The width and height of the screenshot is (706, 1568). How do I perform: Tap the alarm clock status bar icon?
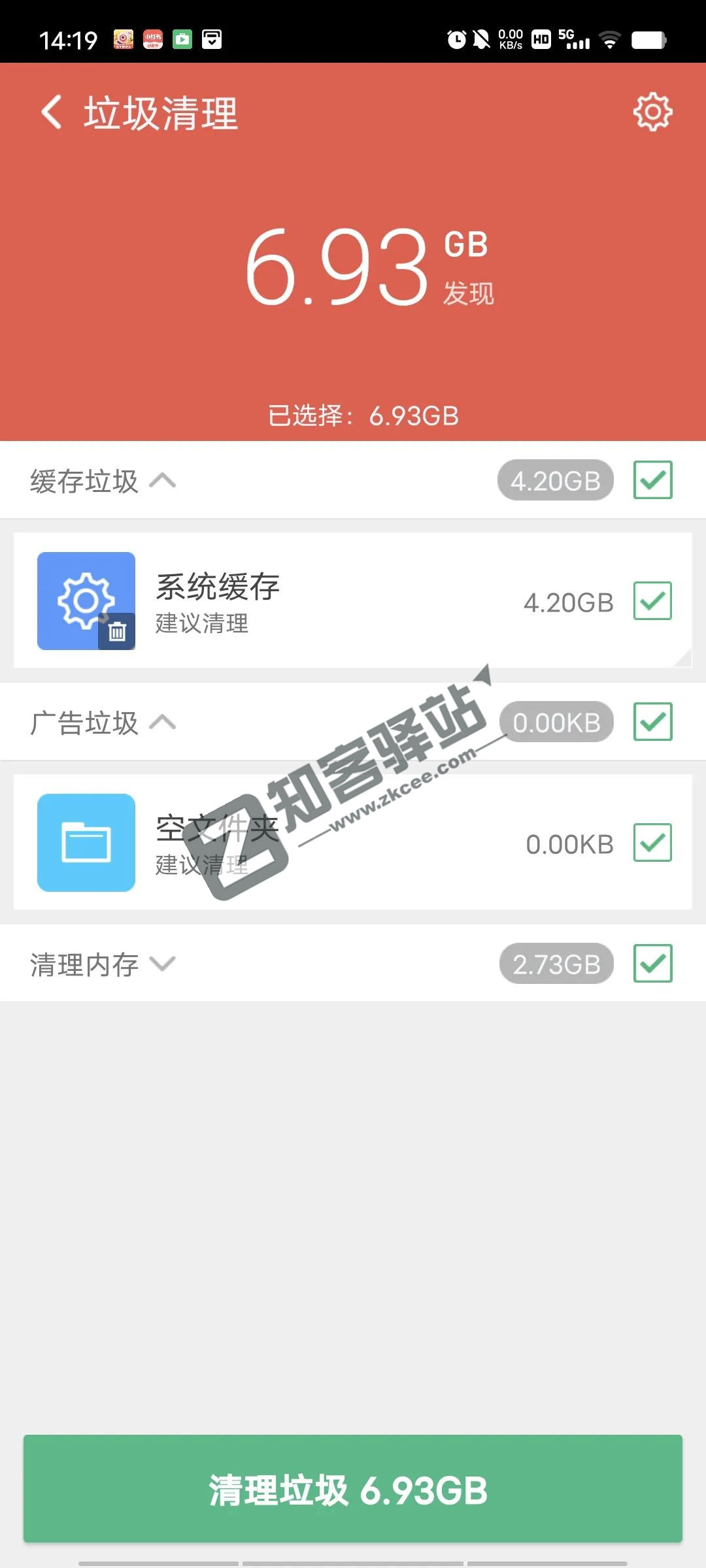(x=458, y=39)
